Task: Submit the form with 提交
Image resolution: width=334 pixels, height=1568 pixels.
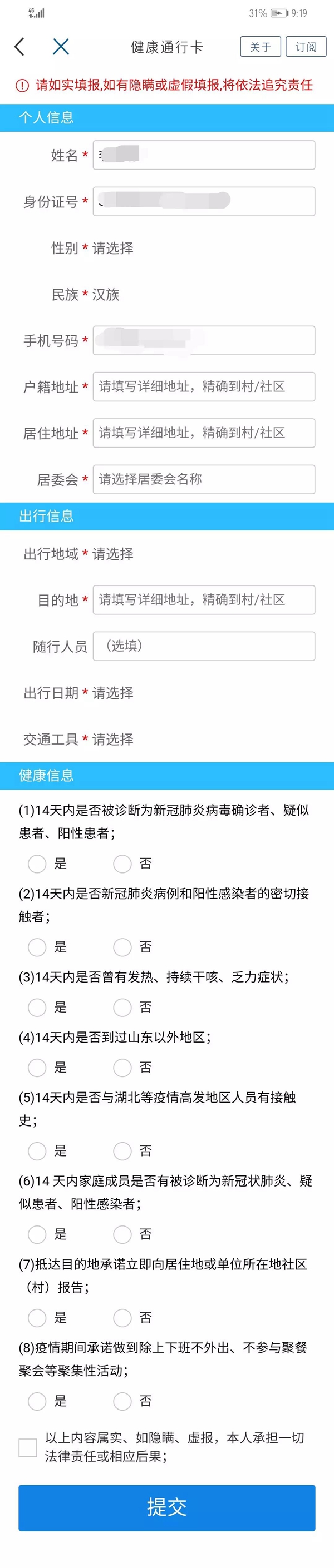Action: pyautogui.click(x=166, y=1507)
